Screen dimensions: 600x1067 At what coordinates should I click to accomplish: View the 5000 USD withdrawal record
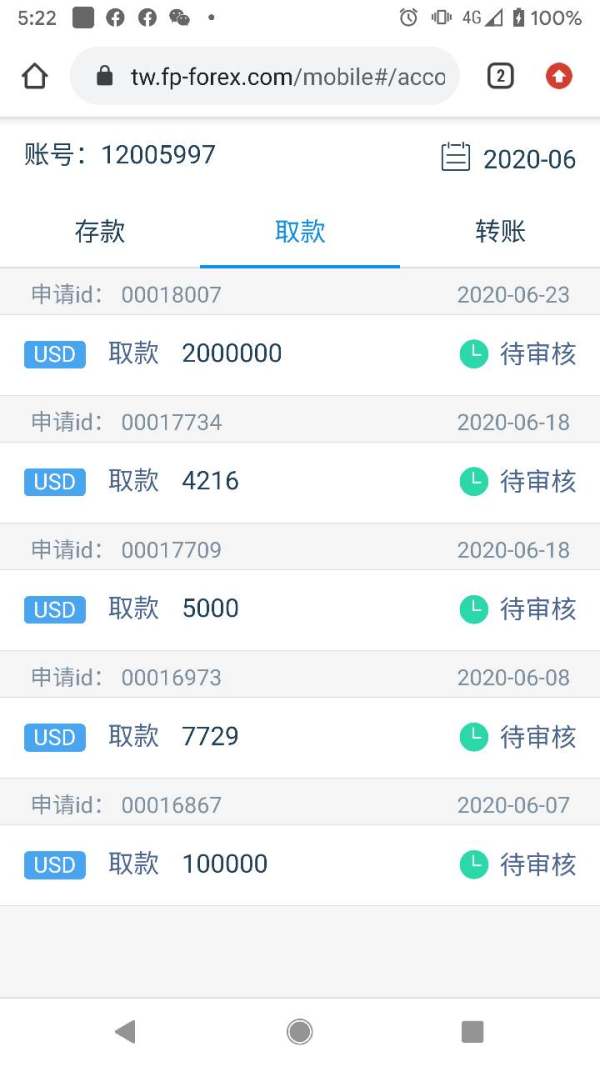pyautogui.click(x=300, y=610)
